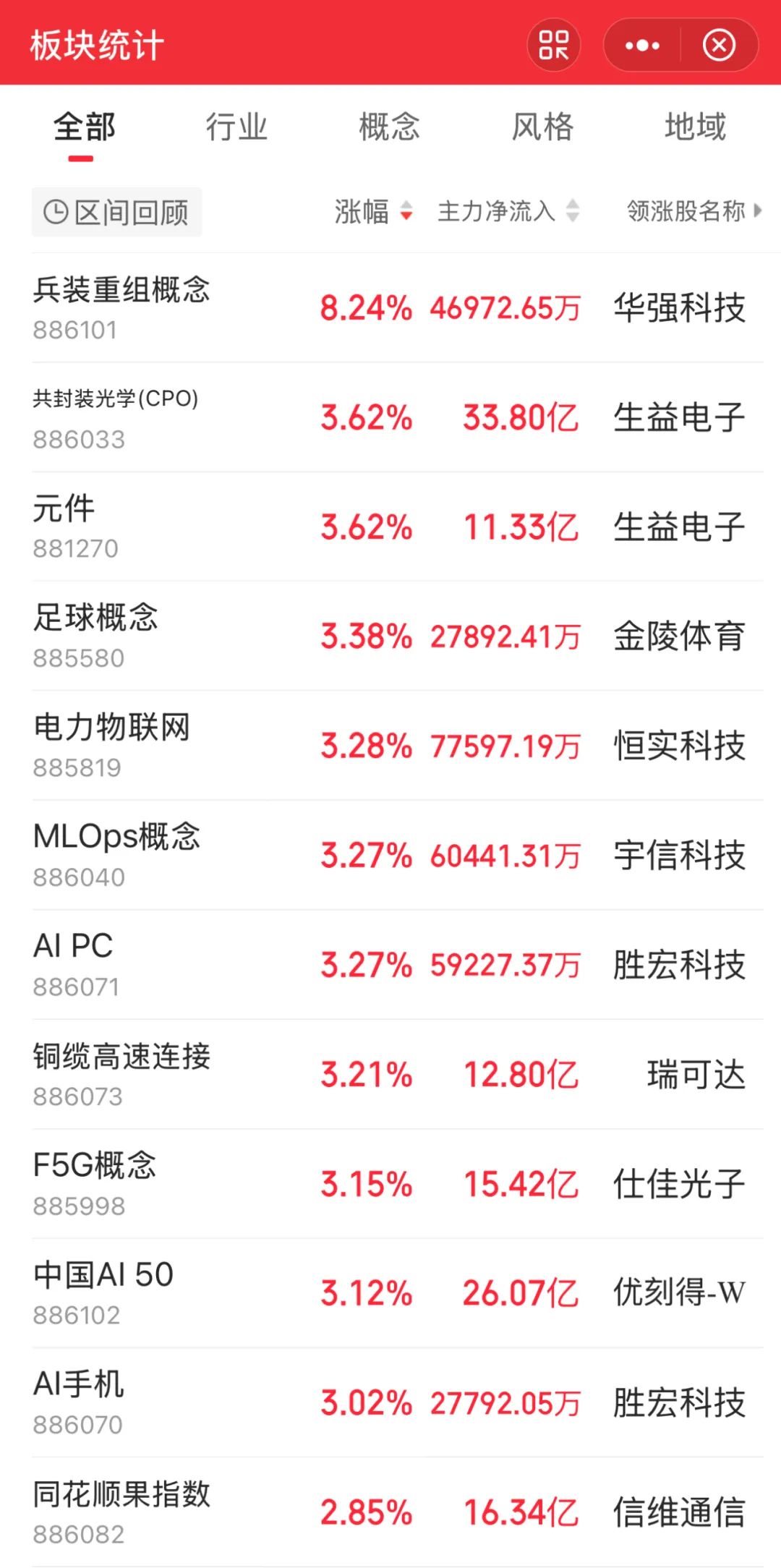The height and width of the screenshot is (1568, 781).
Task: Tap the 领涨股名称 column arrow
Action: pos(757,210)
